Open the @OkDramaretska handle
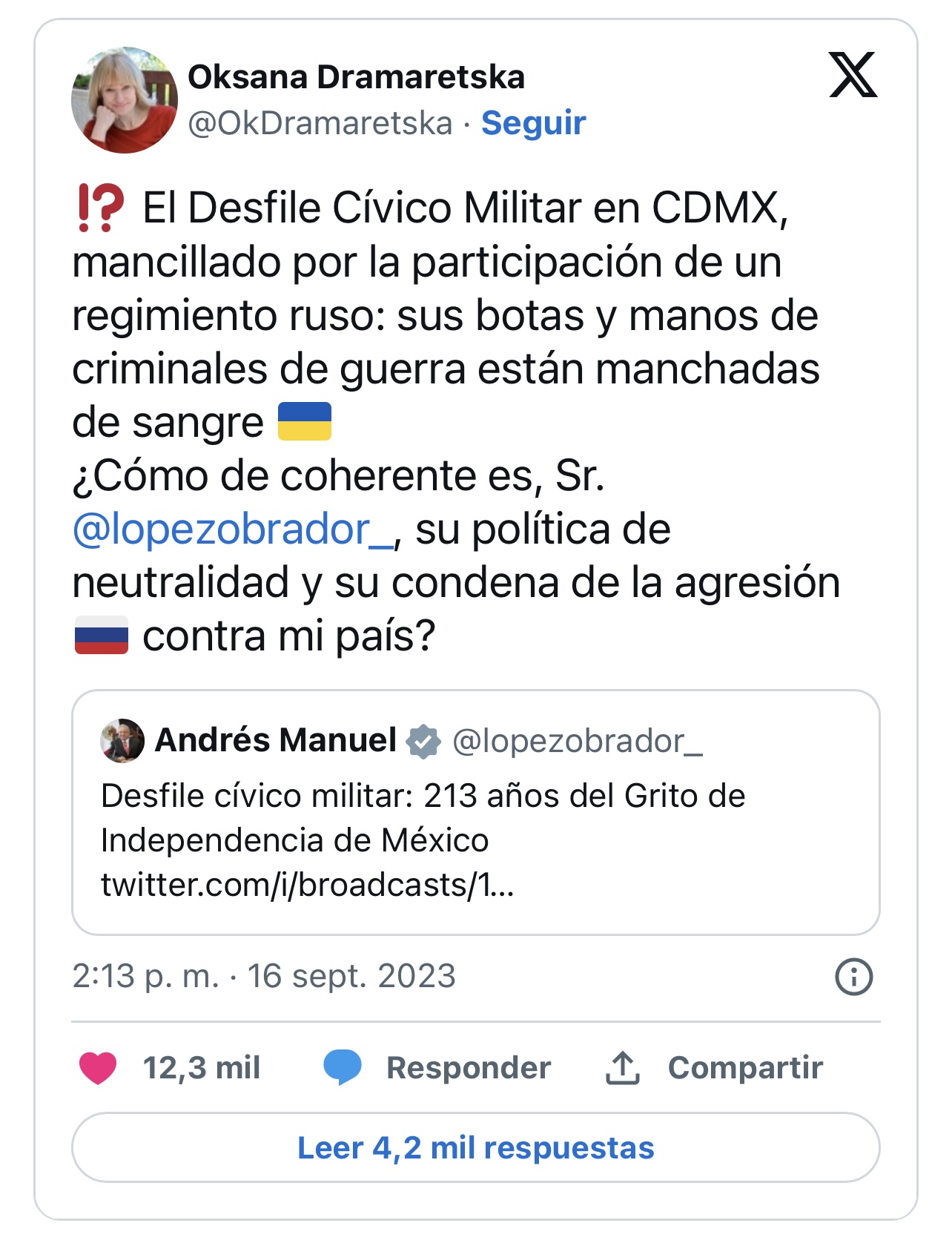This screenshot has width=952, height=1246. point(320,123)
